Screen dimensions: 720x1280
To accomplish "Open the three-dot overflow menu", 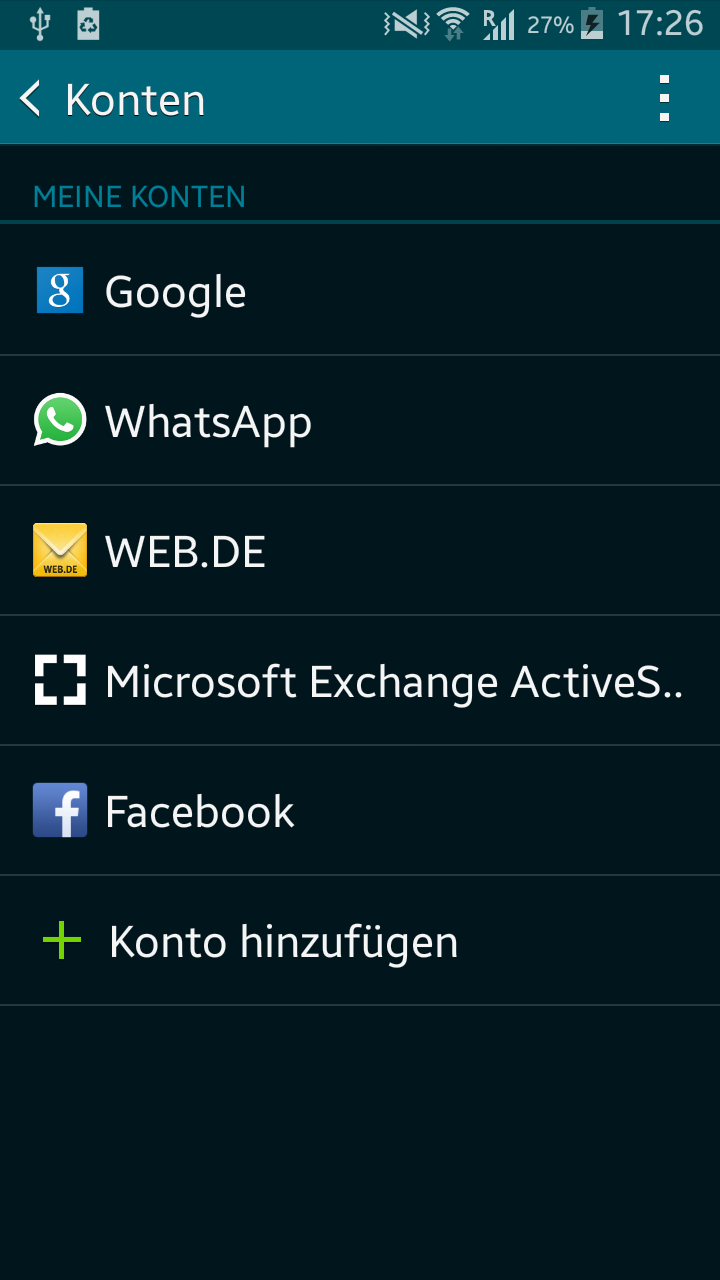I will [664, 99].
